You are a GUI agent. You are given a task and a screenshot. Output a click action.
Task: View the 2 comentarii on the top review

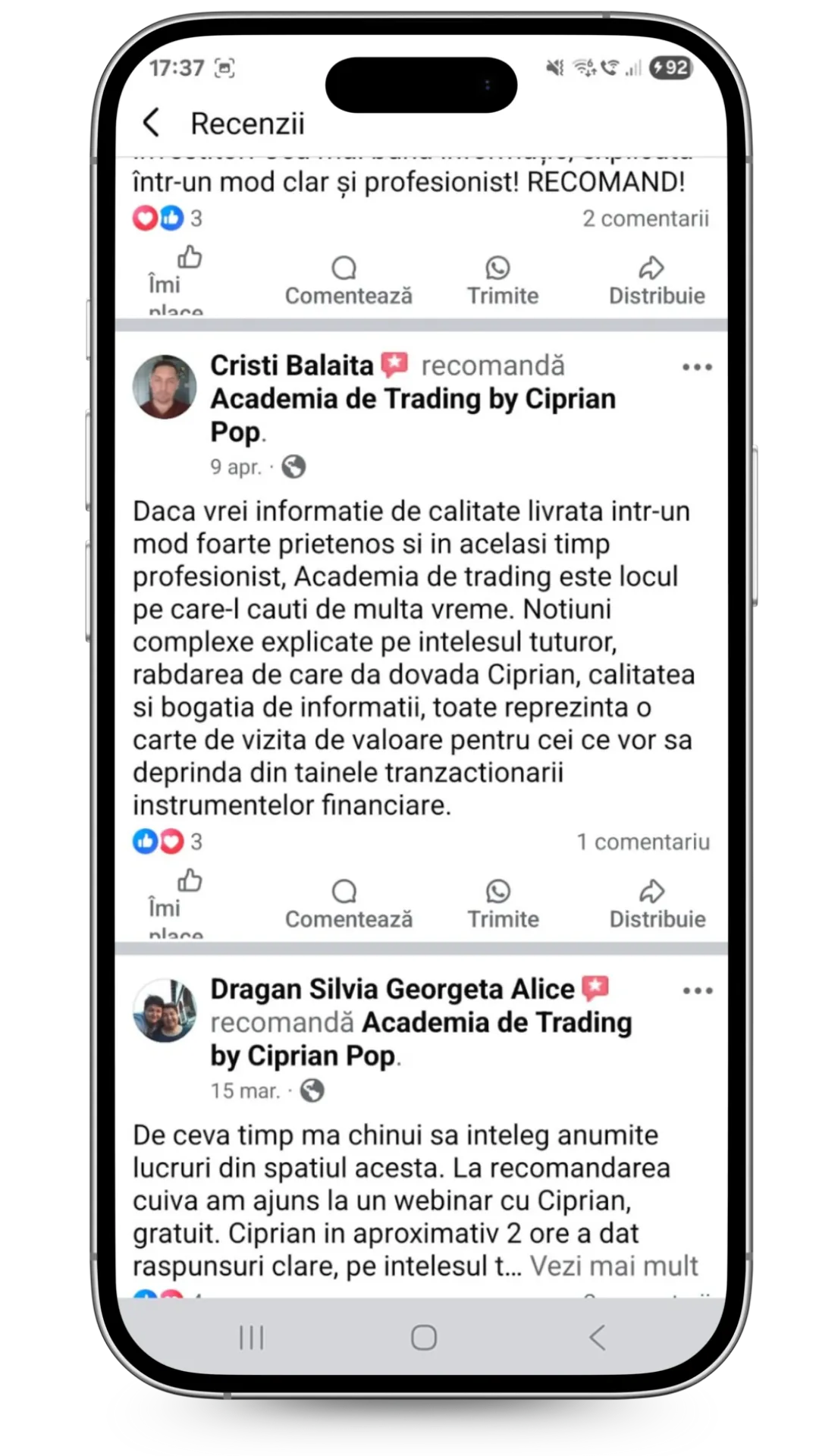click(645, 218)
